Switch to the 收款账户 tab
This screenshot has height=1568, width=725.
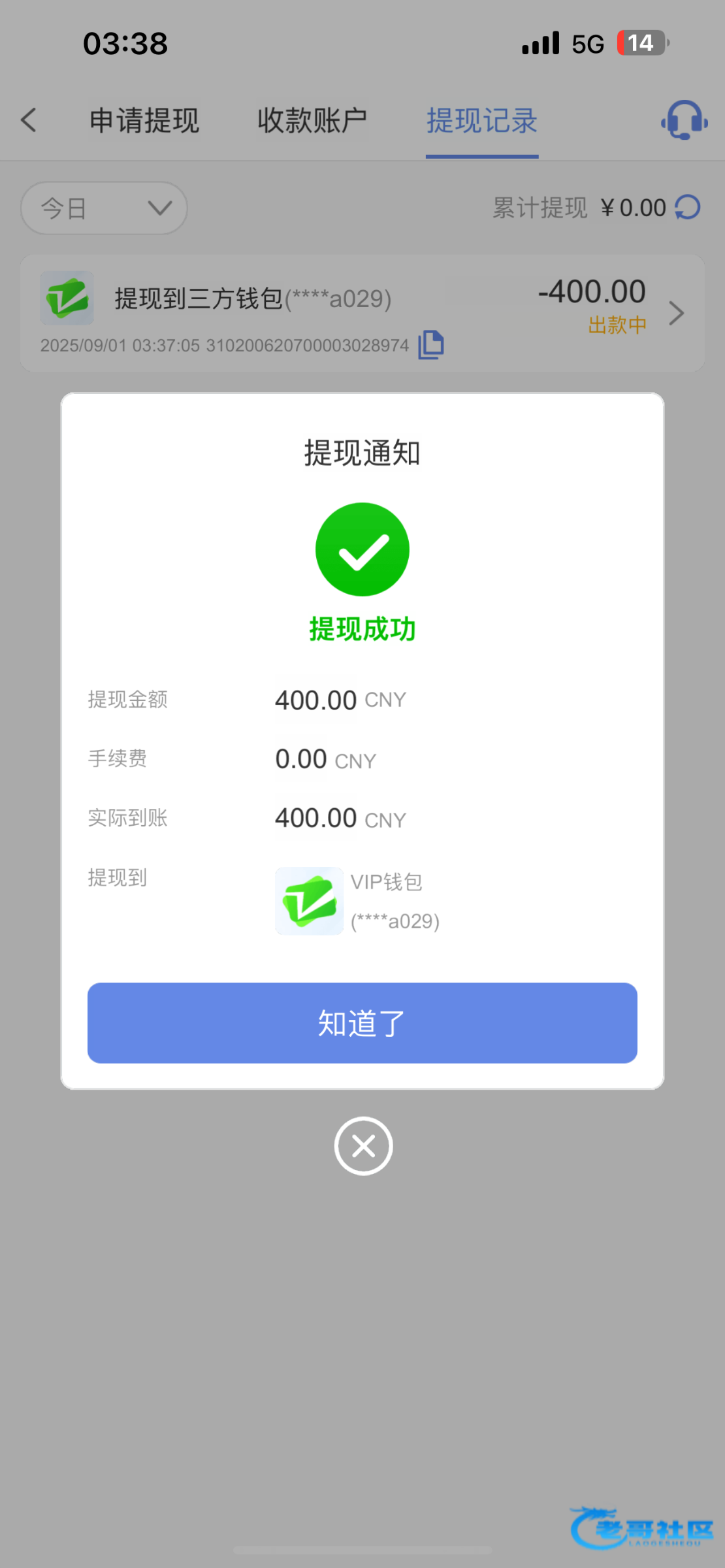click(x=312, y=121)
